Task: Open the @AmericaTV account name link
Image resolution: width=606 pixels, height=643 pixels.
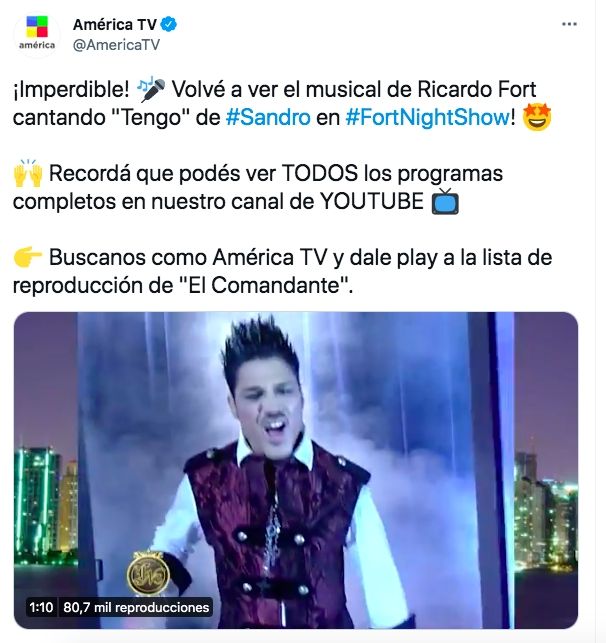Action: tap(117, 45)
